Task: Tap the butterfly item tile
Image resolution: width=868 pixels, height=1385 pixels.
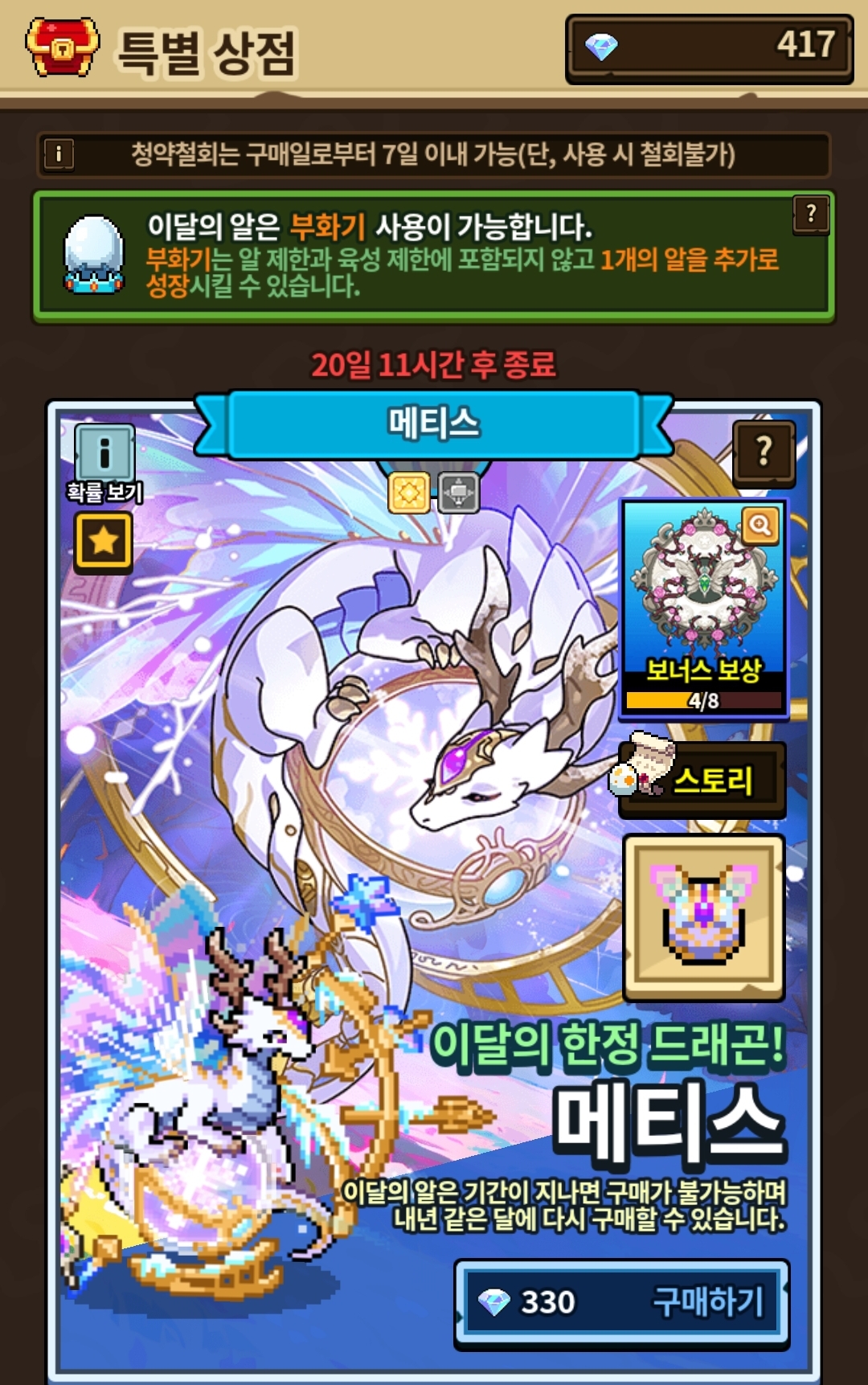Action: coord(703,918)
